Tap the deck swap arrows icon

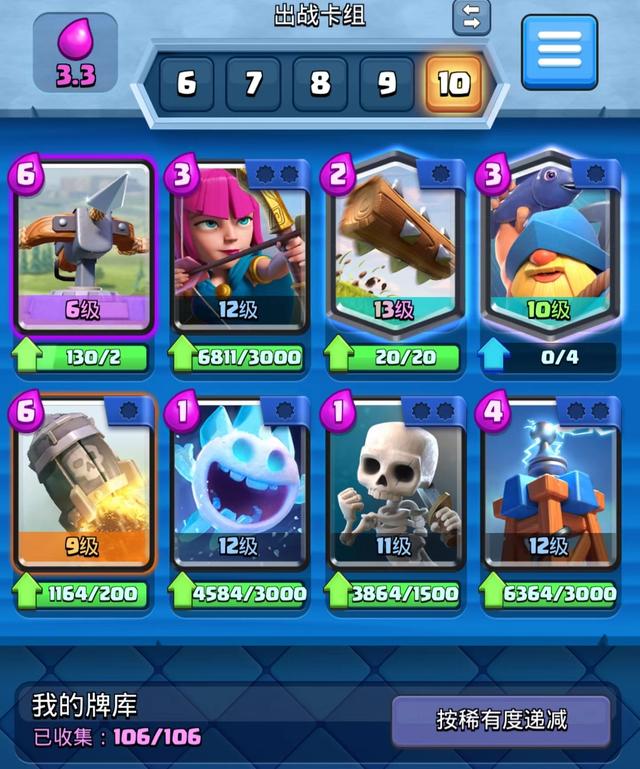coord(471,16)
